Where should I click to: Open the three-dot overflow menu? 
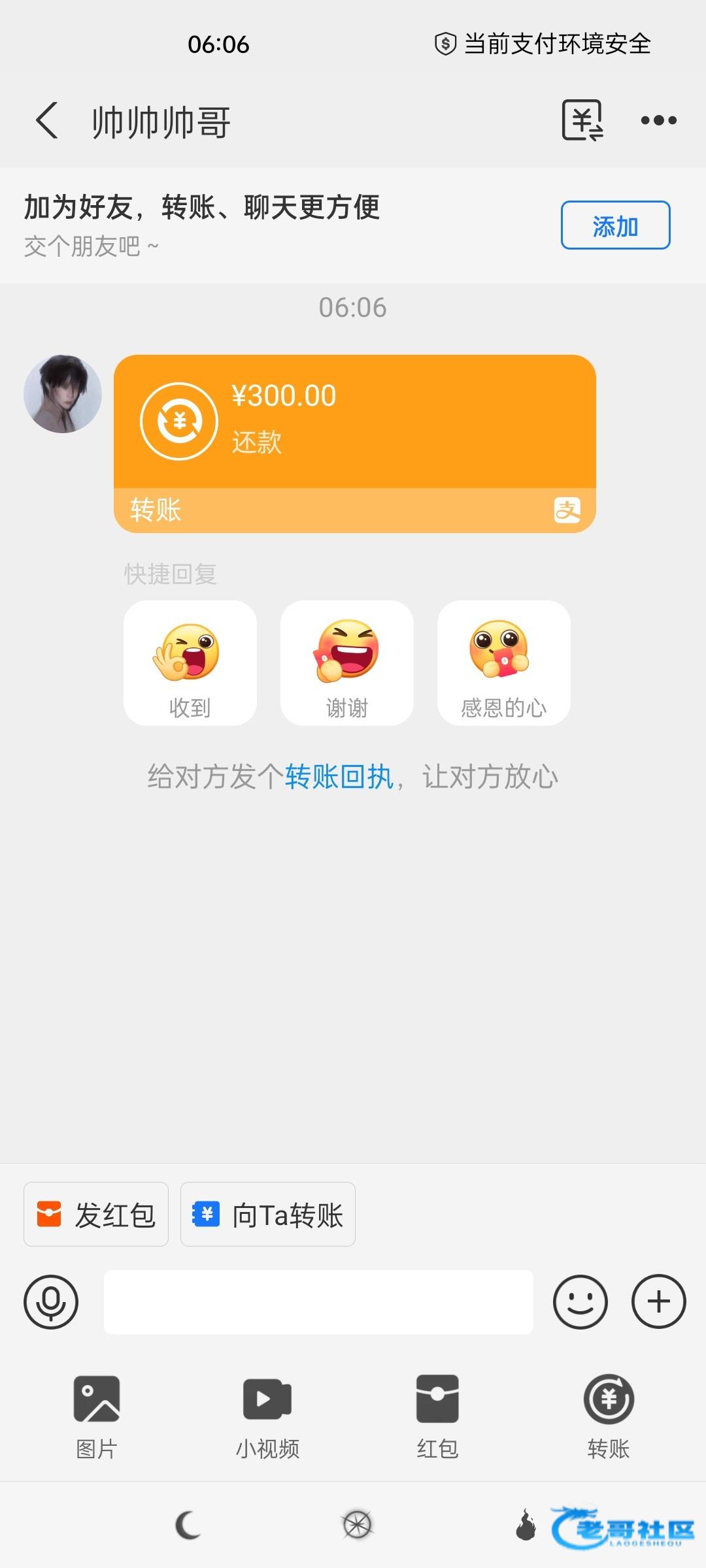pyautogui.click(x=658, y=120)
